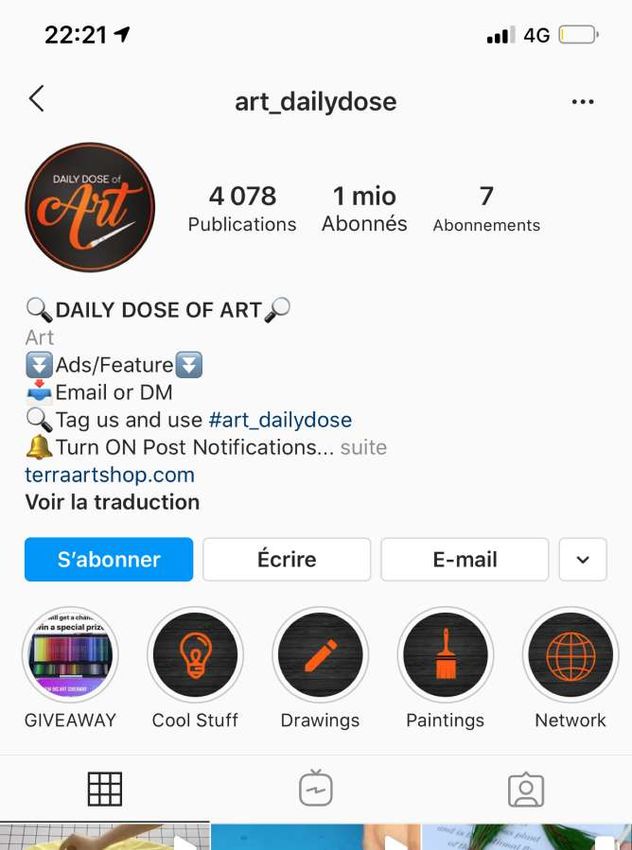Screen dimensions: 632x850
Task: Tap Écrire to send a message
Action: coord(287,560)
